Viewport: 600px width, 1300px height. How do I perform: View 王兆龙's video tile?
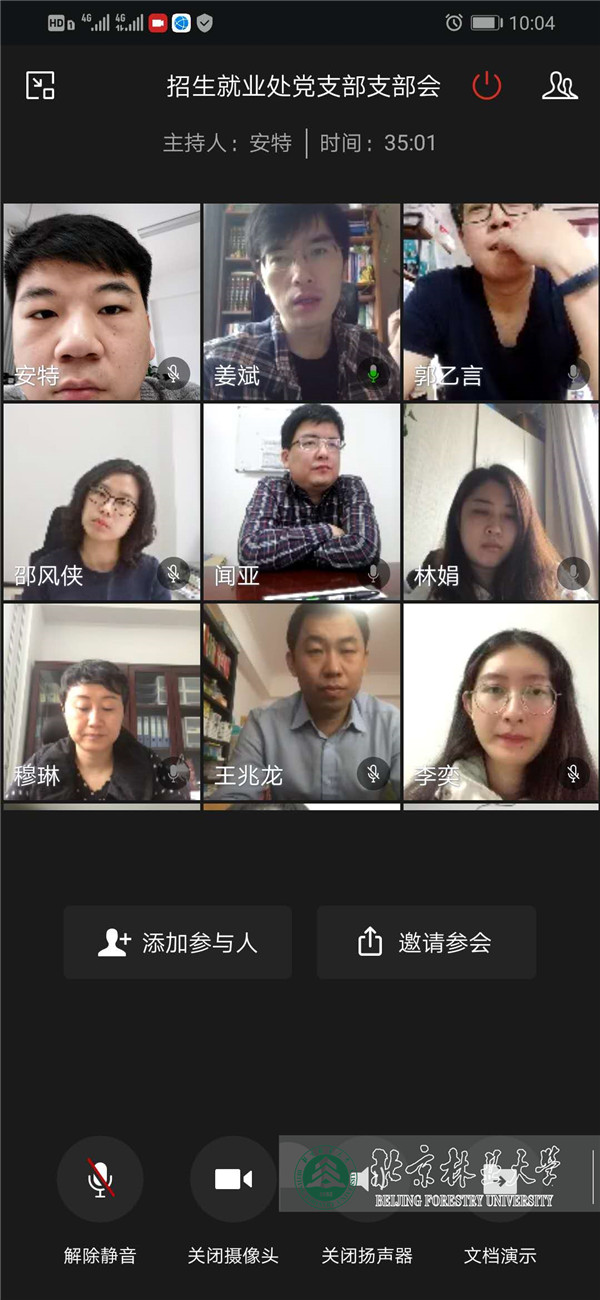[x=301, y=702]
